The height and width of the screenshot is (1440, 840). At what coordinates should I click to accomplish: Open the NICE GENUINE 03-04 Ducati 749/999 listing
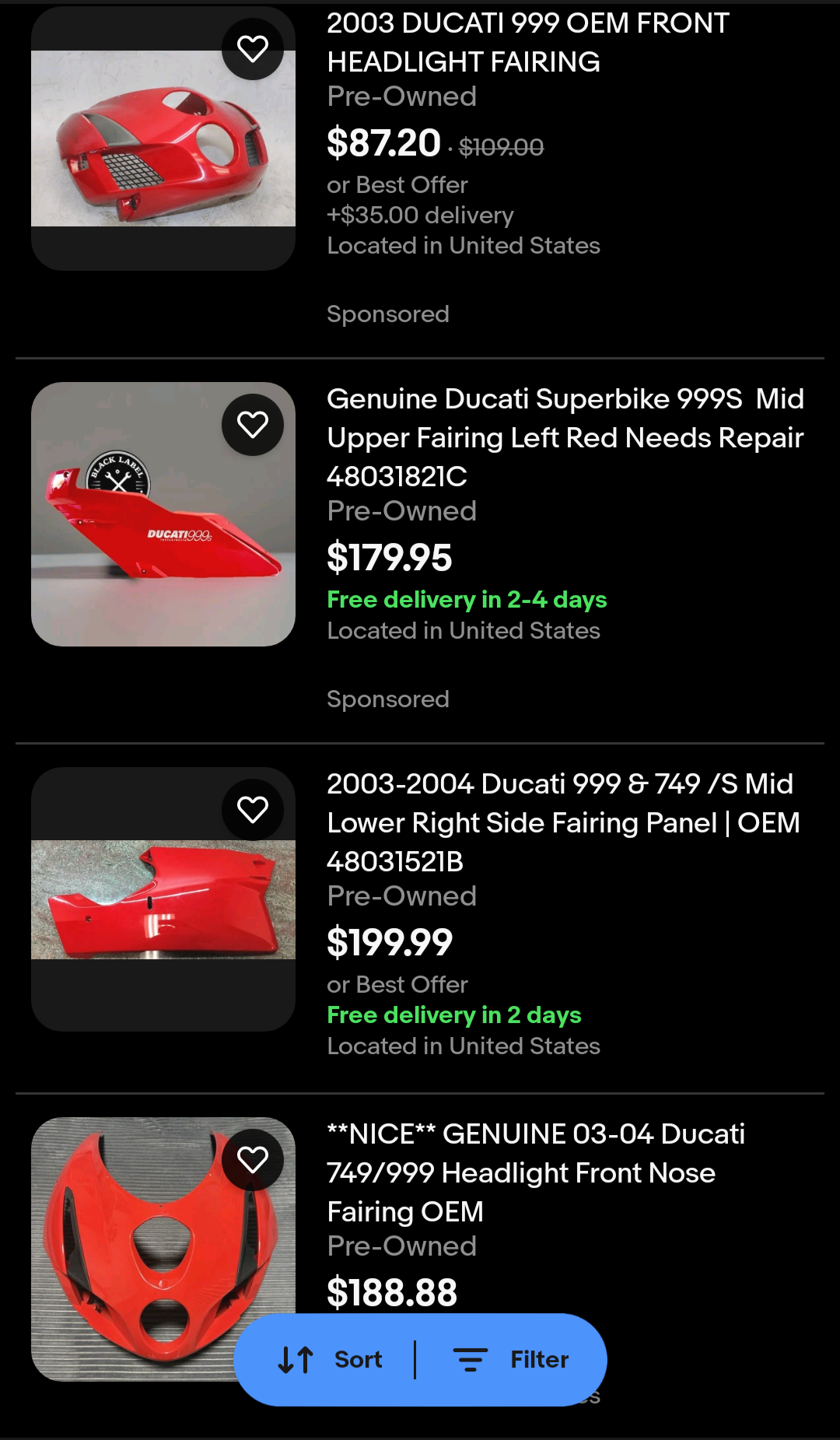(535, 1172)
